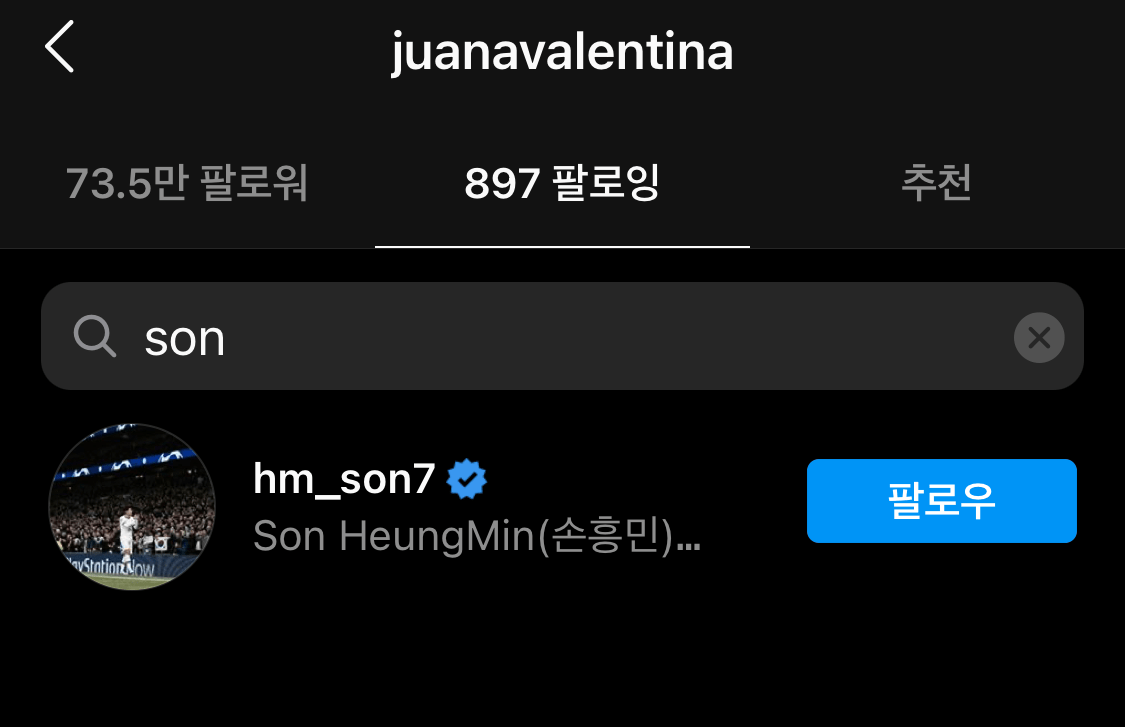Viewport: 1125px width, 727px height.
Task: Follow hm_son7 with the 팔로우 button
Action: (x=941, y=501)
